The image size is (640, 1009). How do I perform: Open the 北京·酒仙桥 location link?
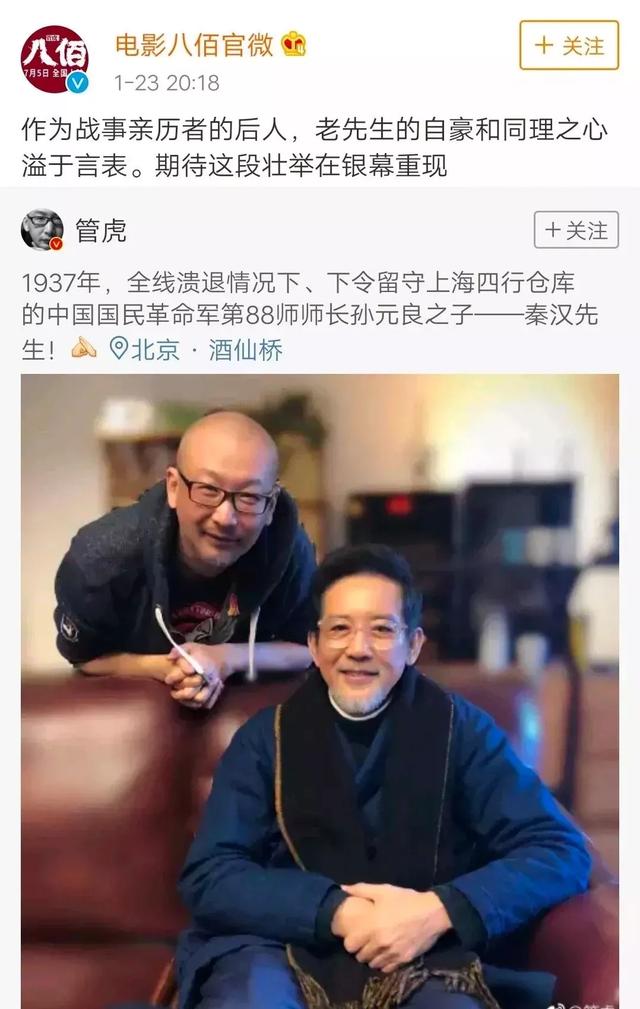196,350
